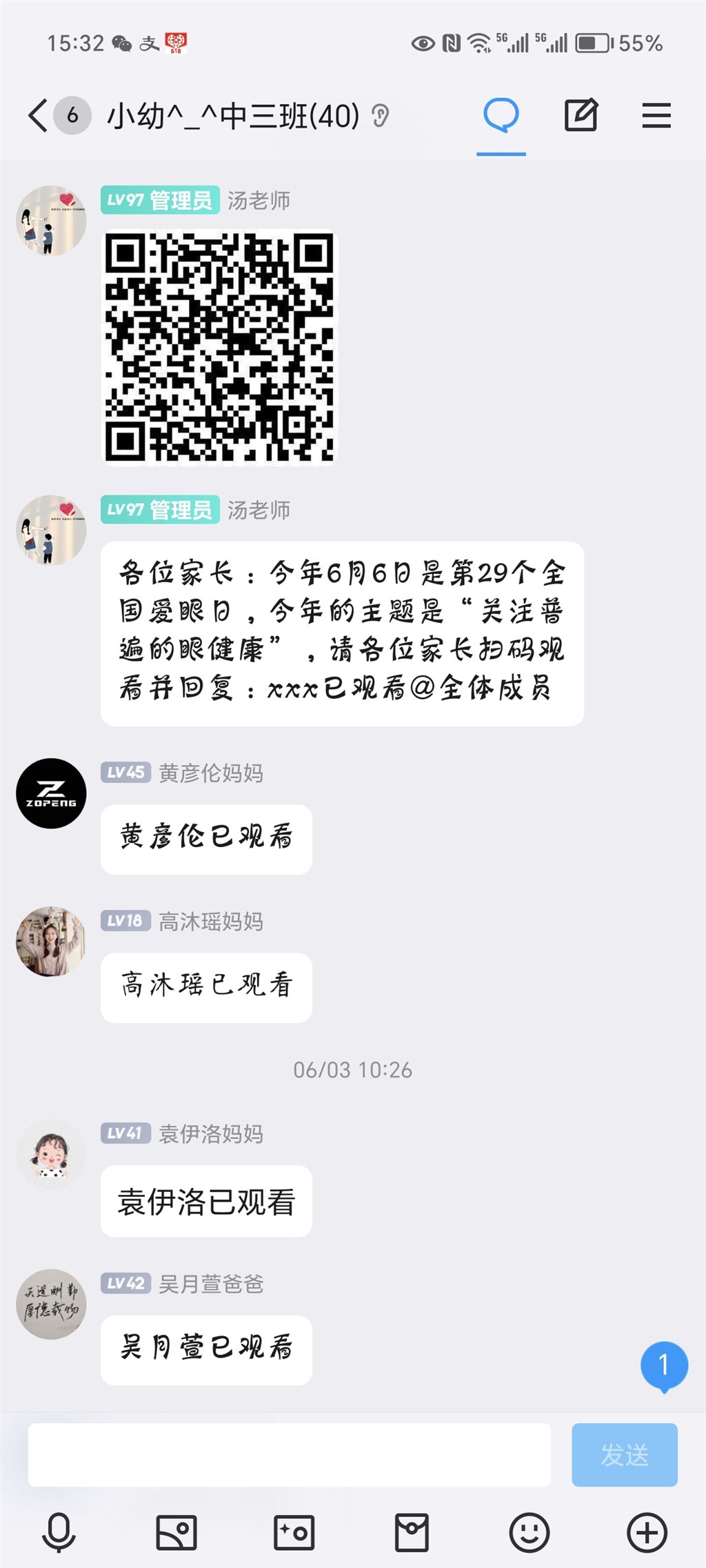Open the photo gallery picker
Screen dimensions: 706x1568
[x=176, y=1533]
